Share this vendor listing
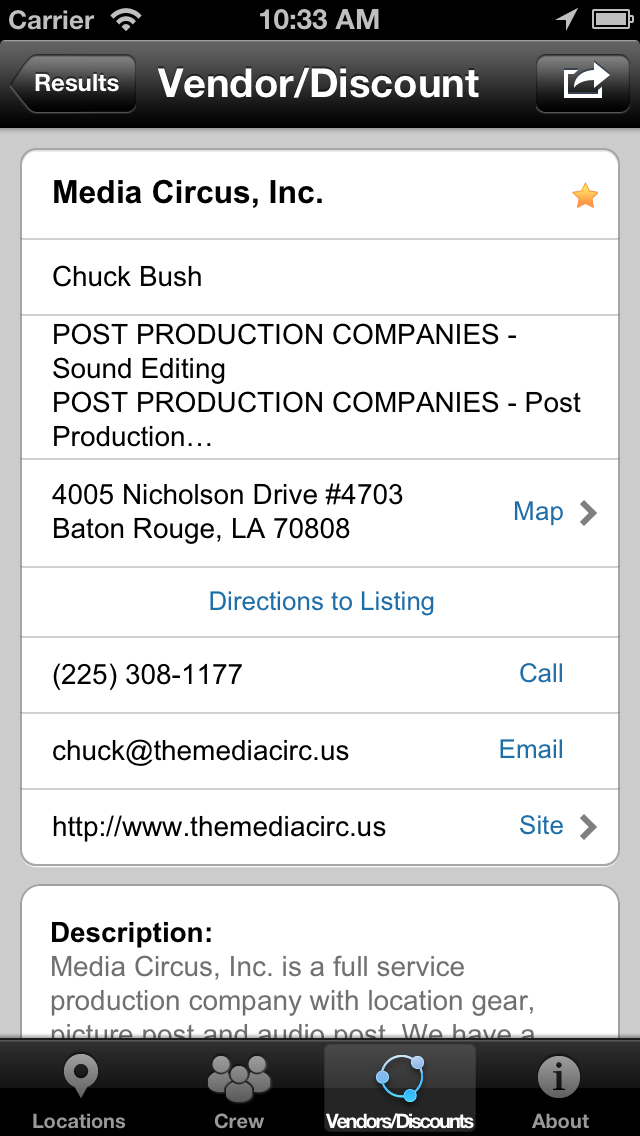Screen dimensions: 640x1136 pyautogui.click(x=583, y=83)
